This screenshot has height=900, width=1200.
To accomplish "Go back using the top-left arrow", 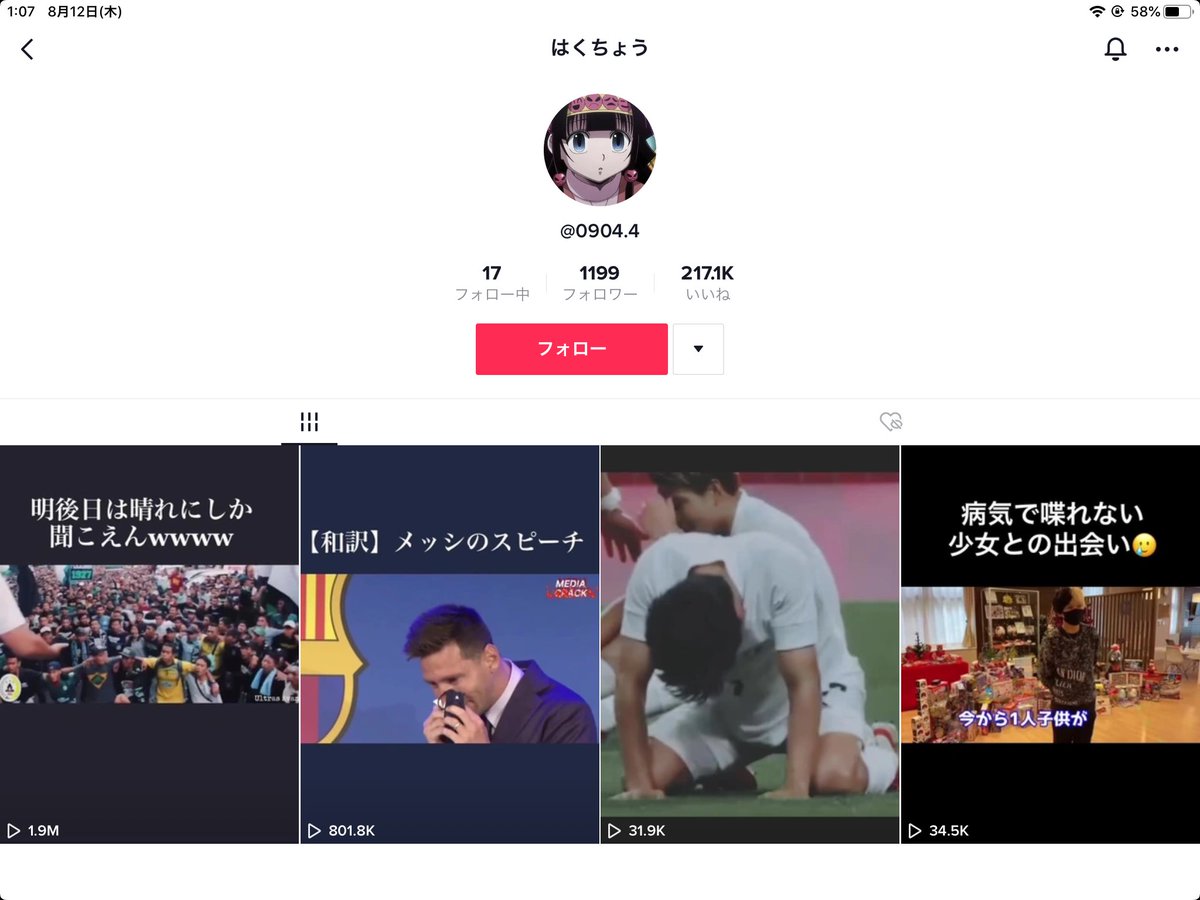I will [x=27, y=49].
